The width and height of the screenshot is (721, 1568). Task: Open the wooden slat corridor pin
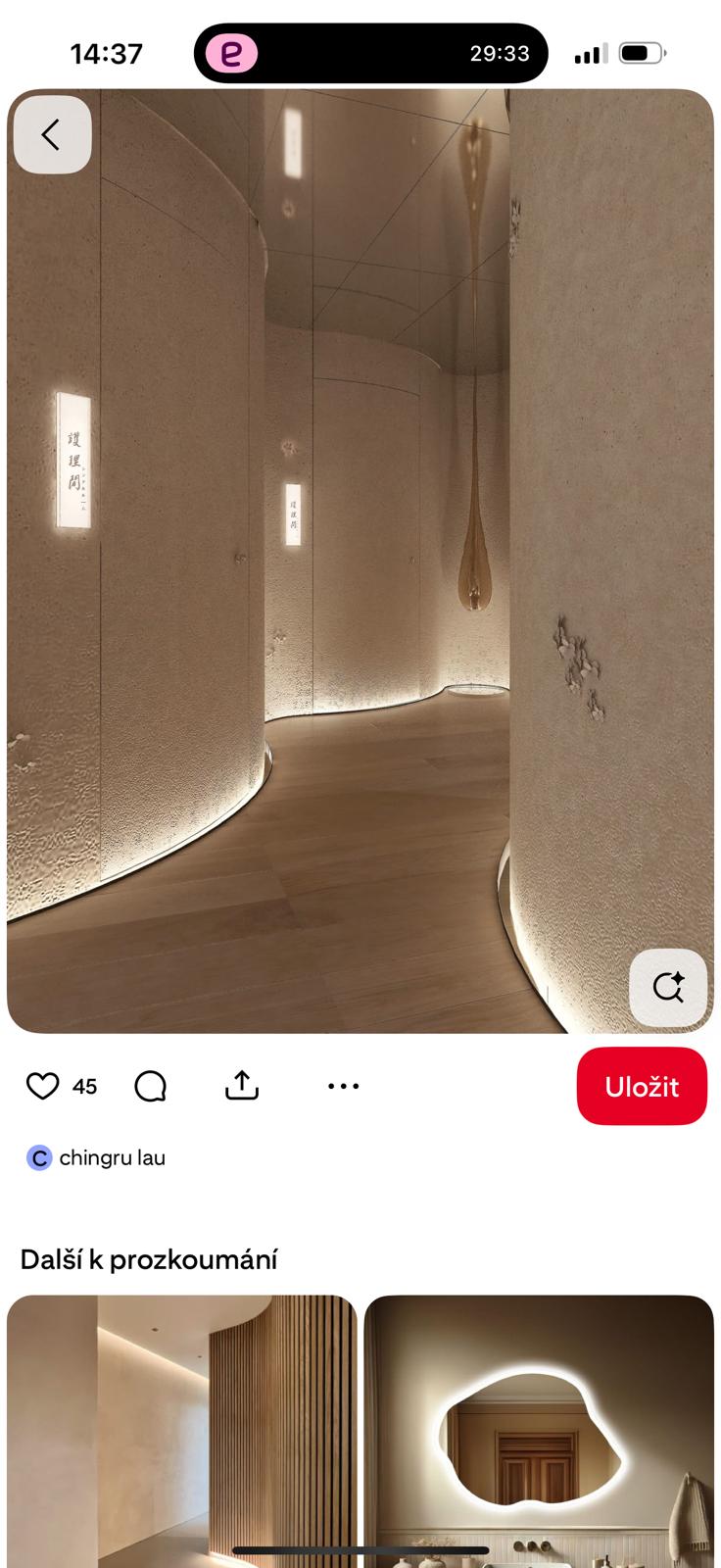click(x=182, y=1431)
